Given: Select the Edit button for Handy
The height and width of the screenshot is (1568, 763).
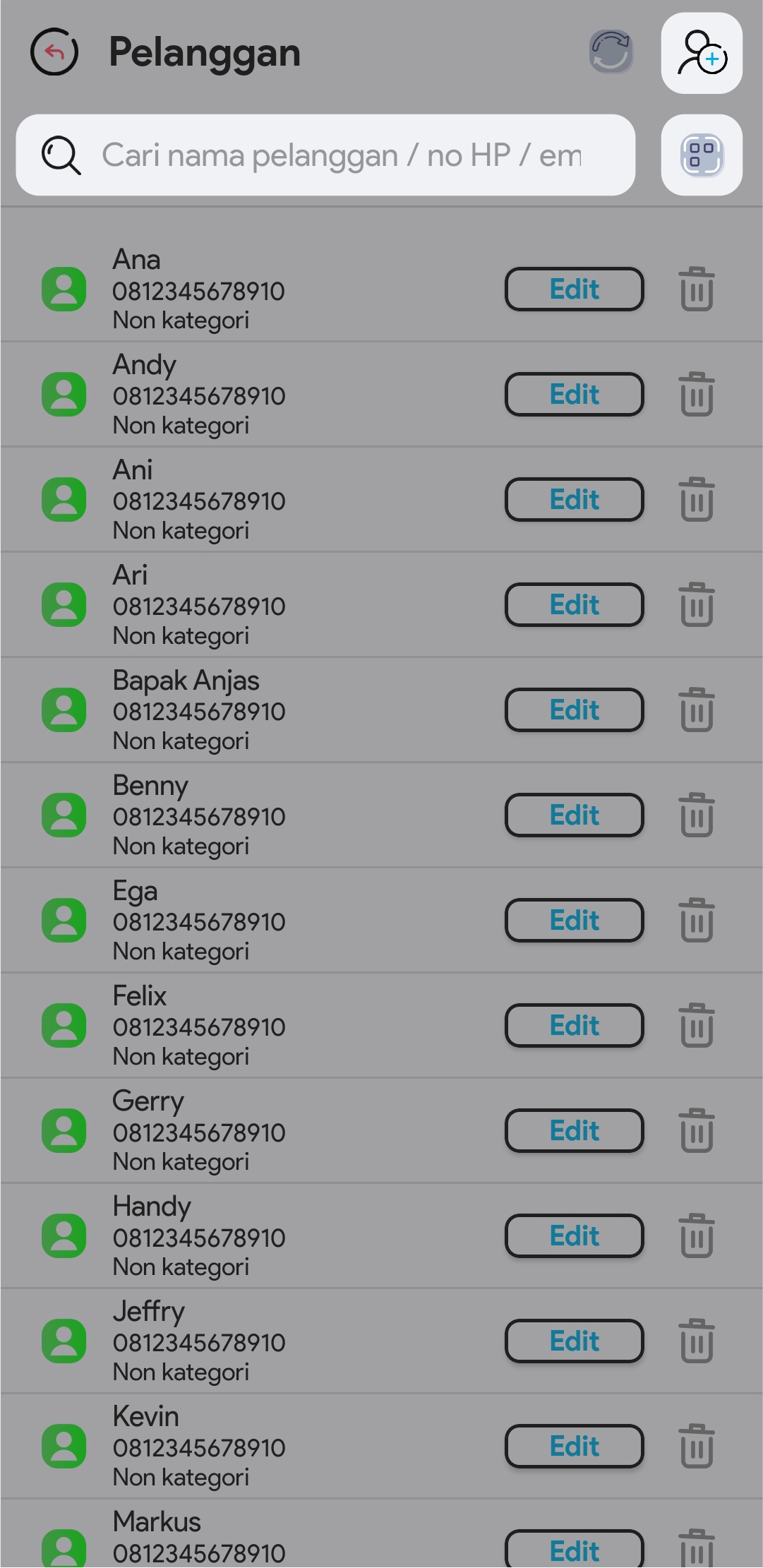Looking at the screenshot, I should pyautogui.click(x=574, y=1236).
